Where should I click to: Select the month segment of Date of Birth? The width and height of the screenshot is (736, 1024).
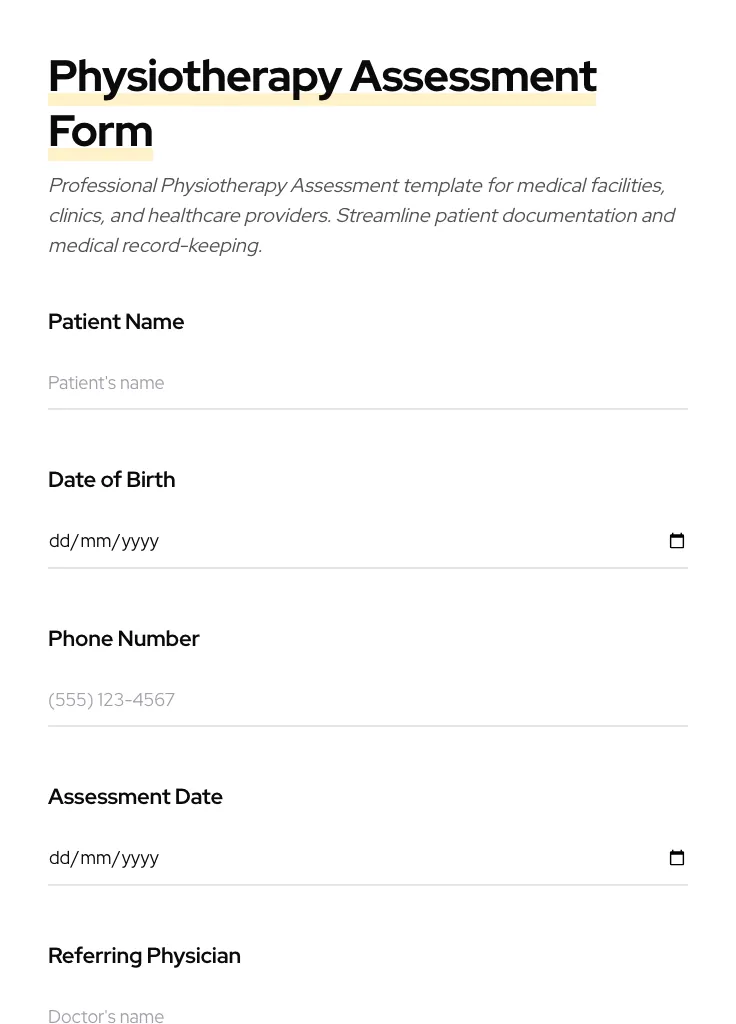[x=88, y=540]
